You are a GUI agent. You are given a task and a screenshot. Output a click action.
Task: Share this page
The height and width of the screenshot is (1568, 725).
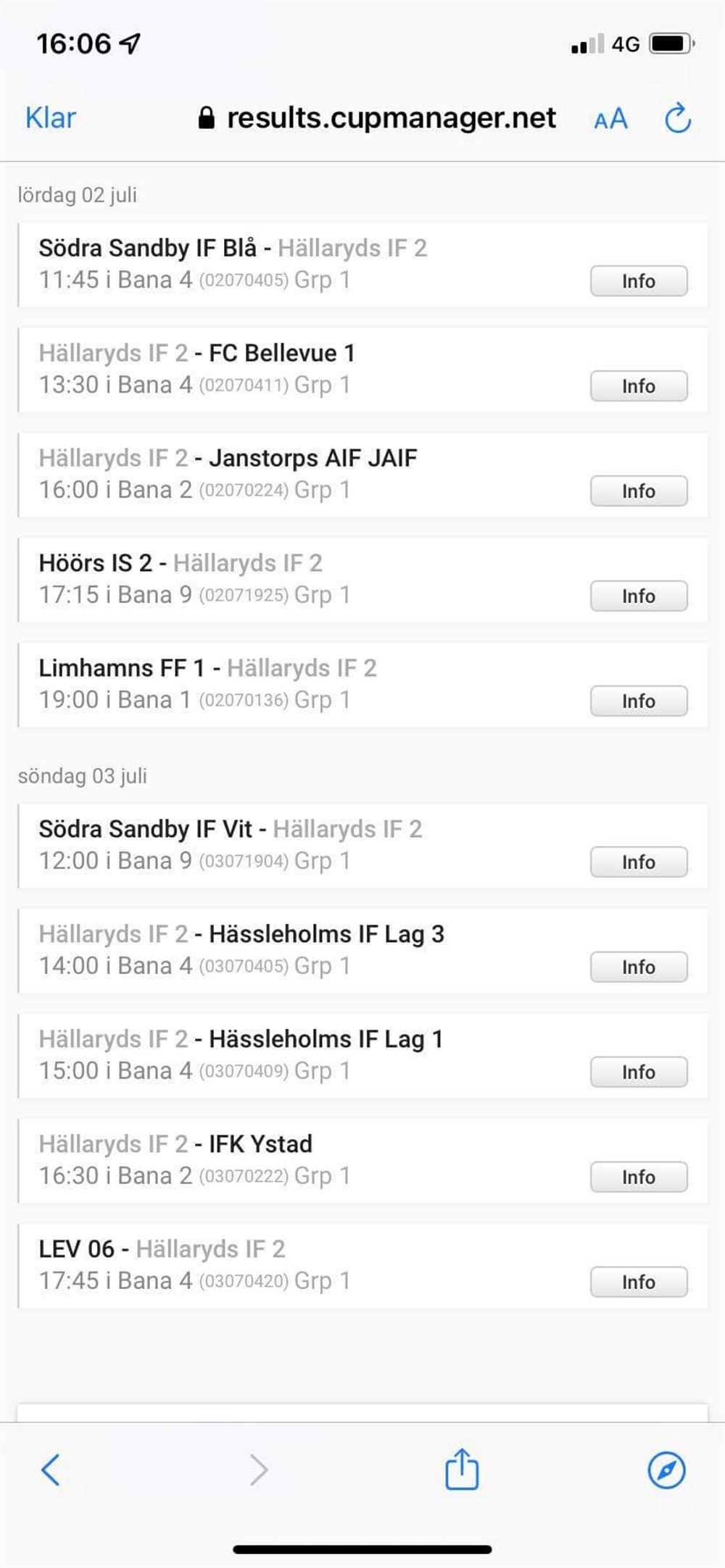click(462, 1469)
